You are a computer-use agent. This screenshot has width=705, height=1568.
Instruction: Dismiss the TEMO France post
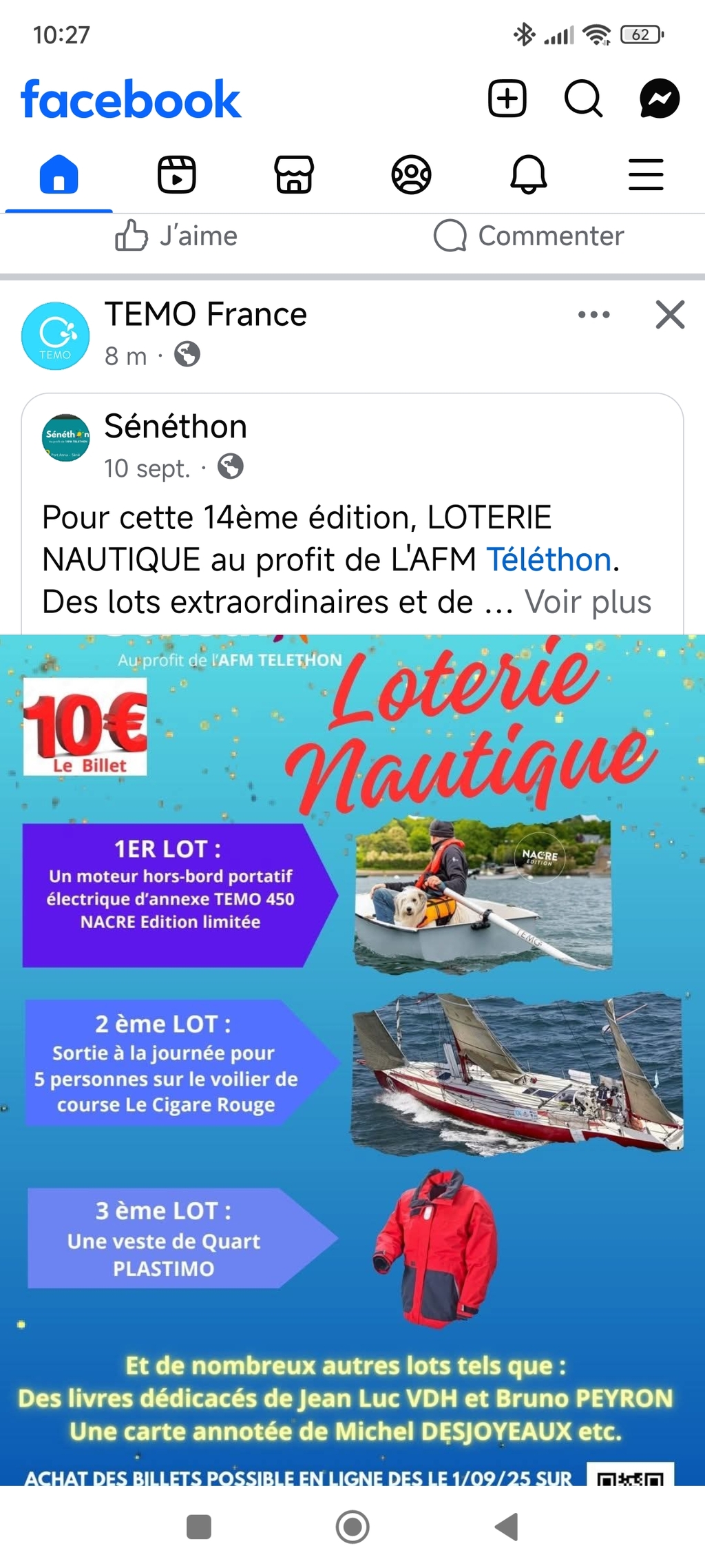point(670,315)
